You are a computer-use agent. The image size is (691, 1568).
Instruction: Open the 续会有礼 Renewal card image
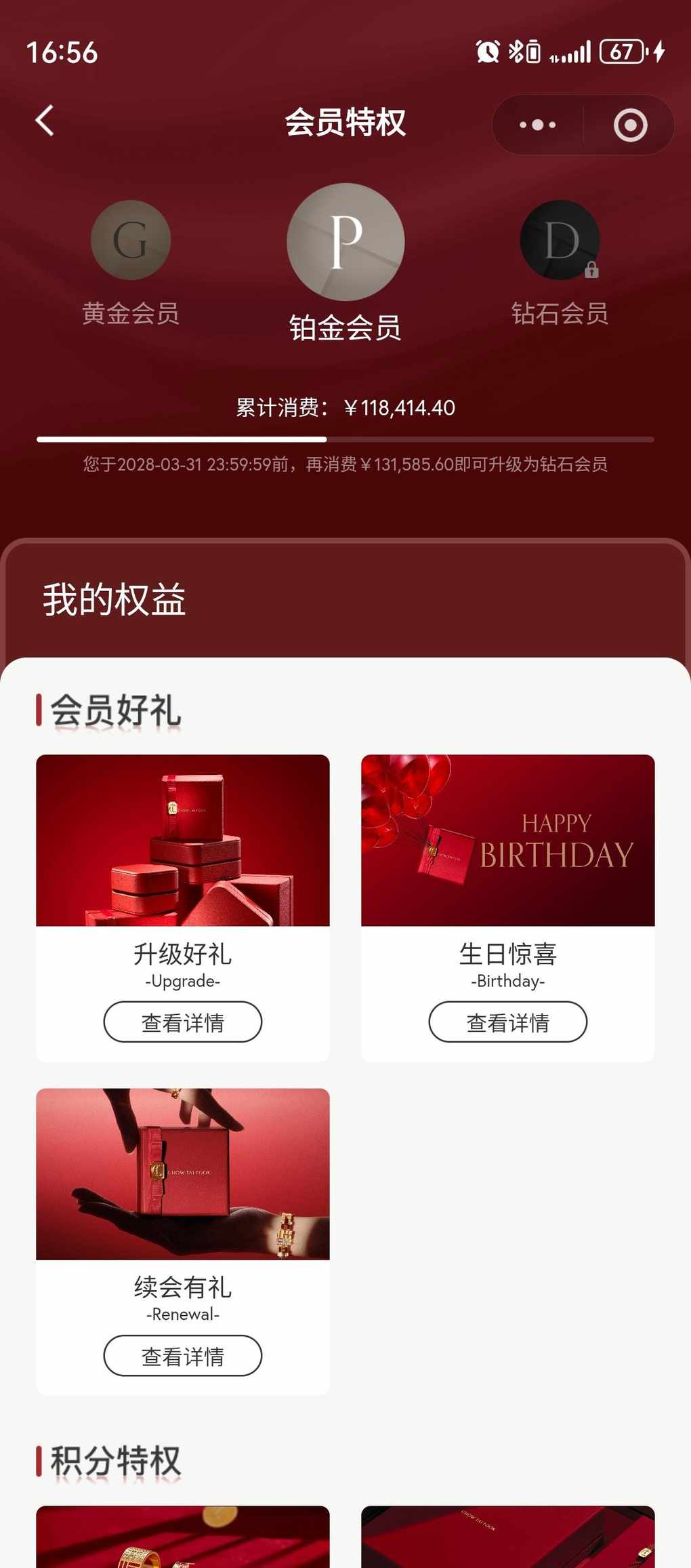[182, 1173]
